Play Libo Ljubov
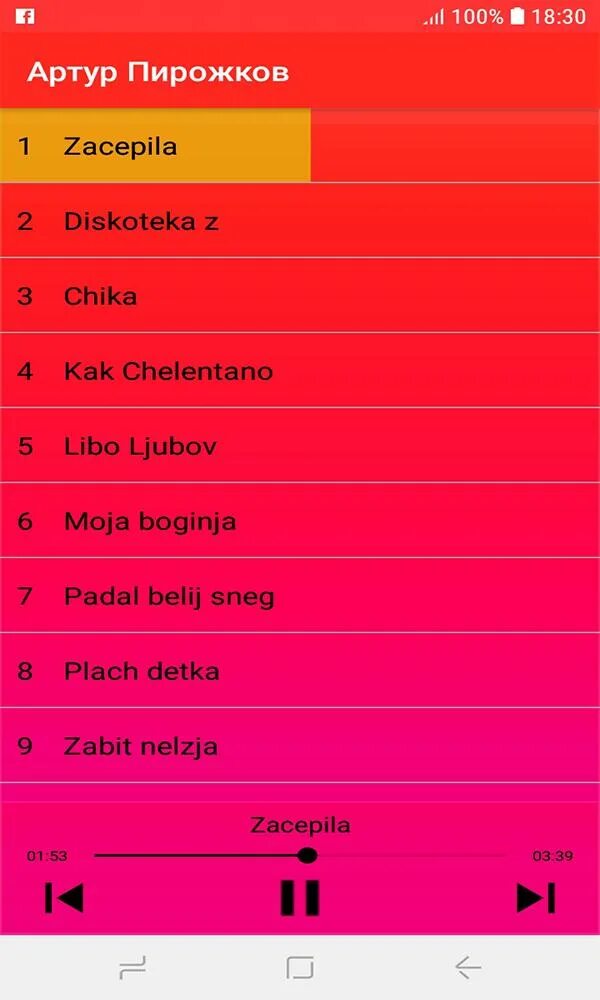600x1000 pixels. [140, 446]
